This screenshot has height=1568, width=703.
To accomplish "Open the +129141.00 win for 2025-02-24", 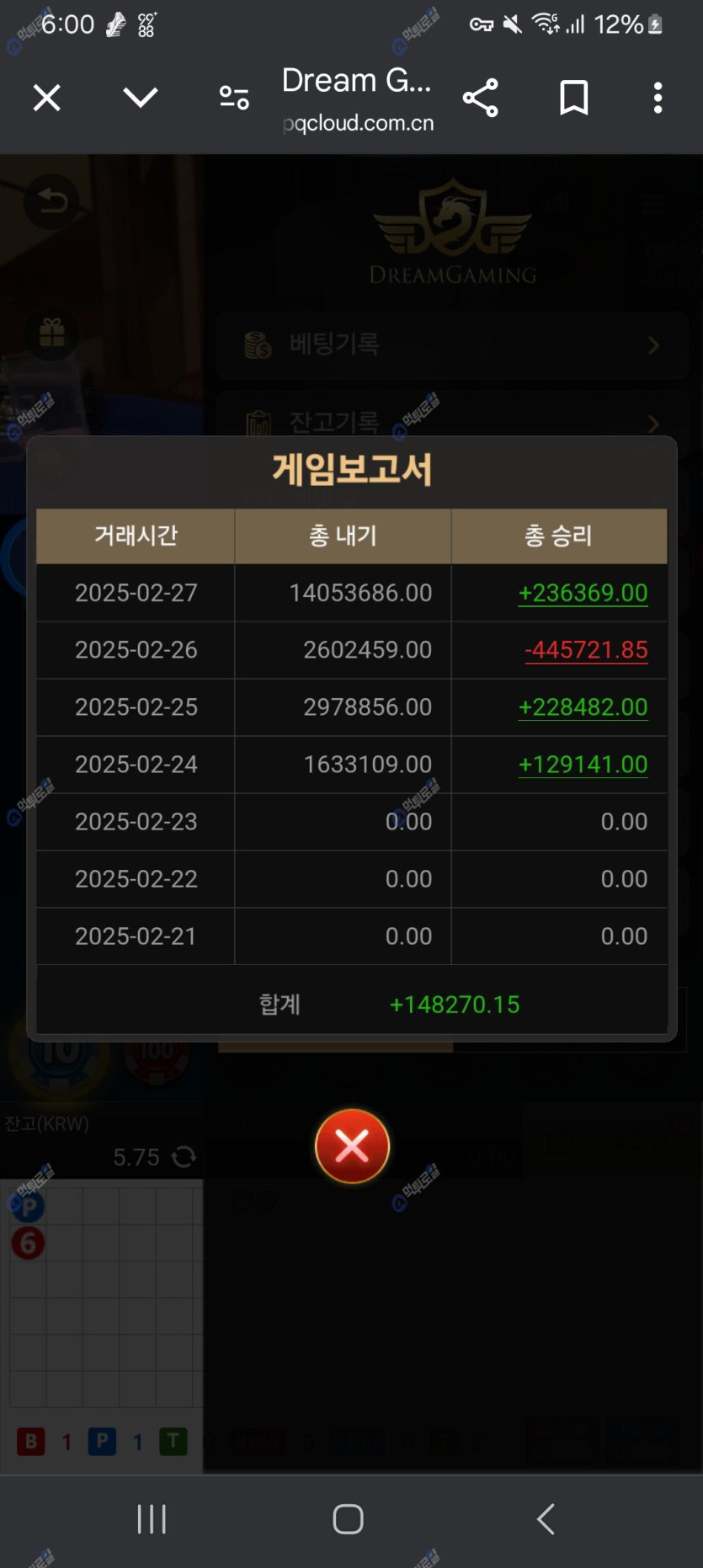I will [583, 765].
